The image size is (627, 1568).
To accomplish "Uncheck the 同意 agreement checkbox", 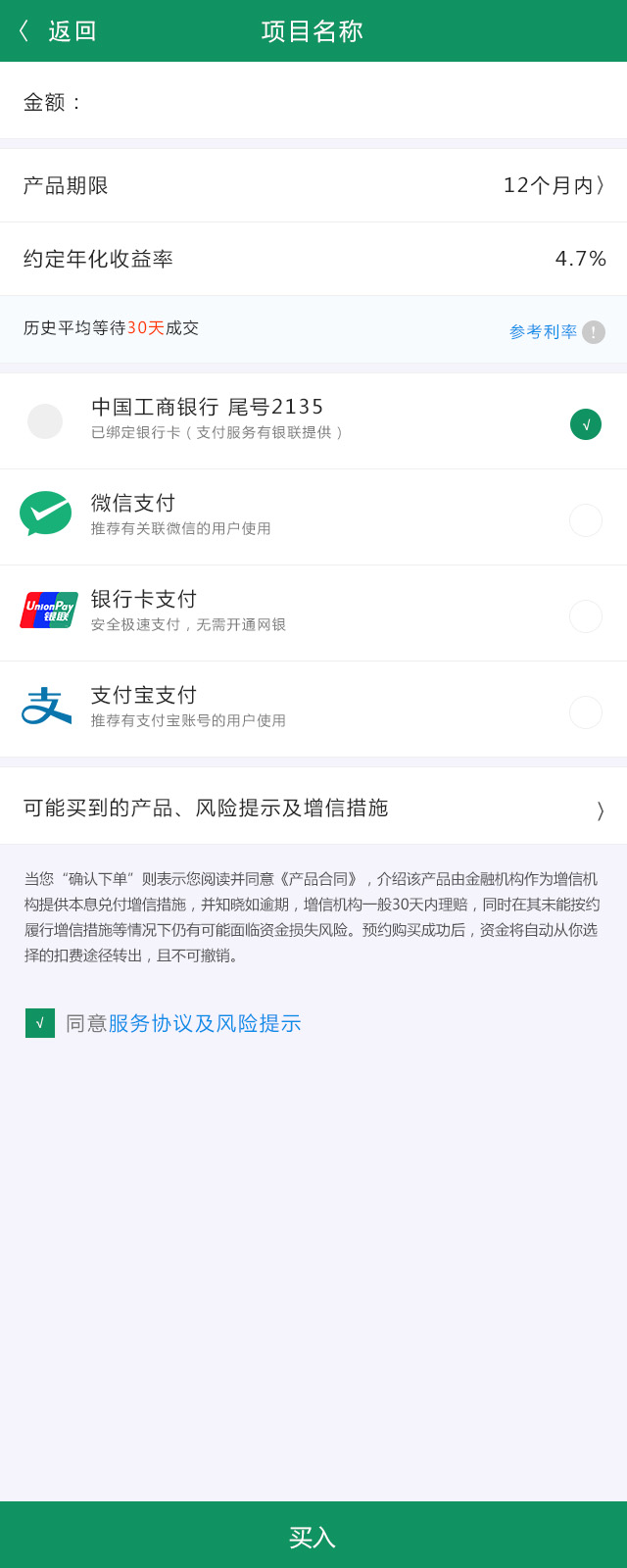I will (40, 1023).
